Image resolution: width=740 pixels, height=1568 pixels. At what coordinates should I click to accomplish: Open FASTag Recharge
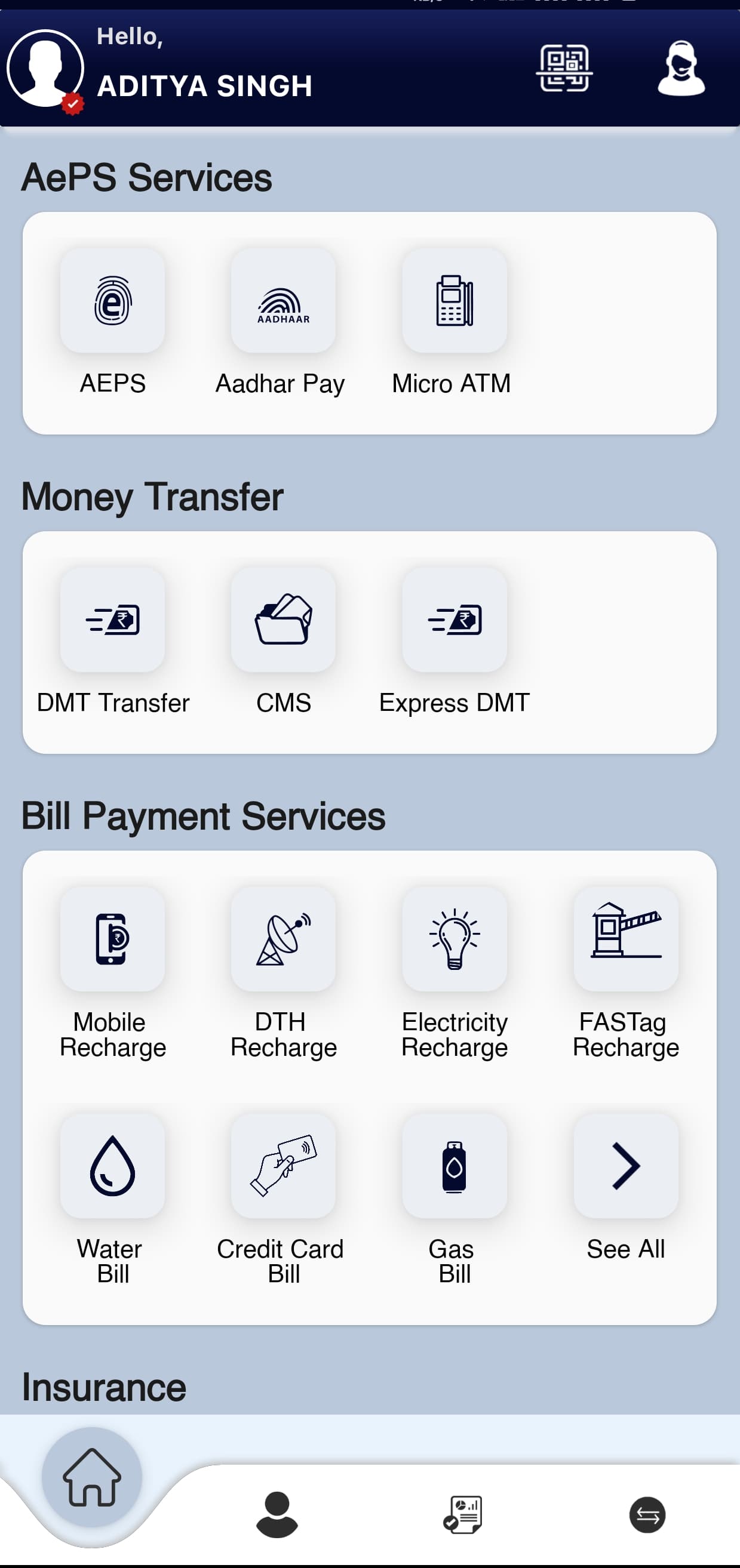(x=625, y=939)
